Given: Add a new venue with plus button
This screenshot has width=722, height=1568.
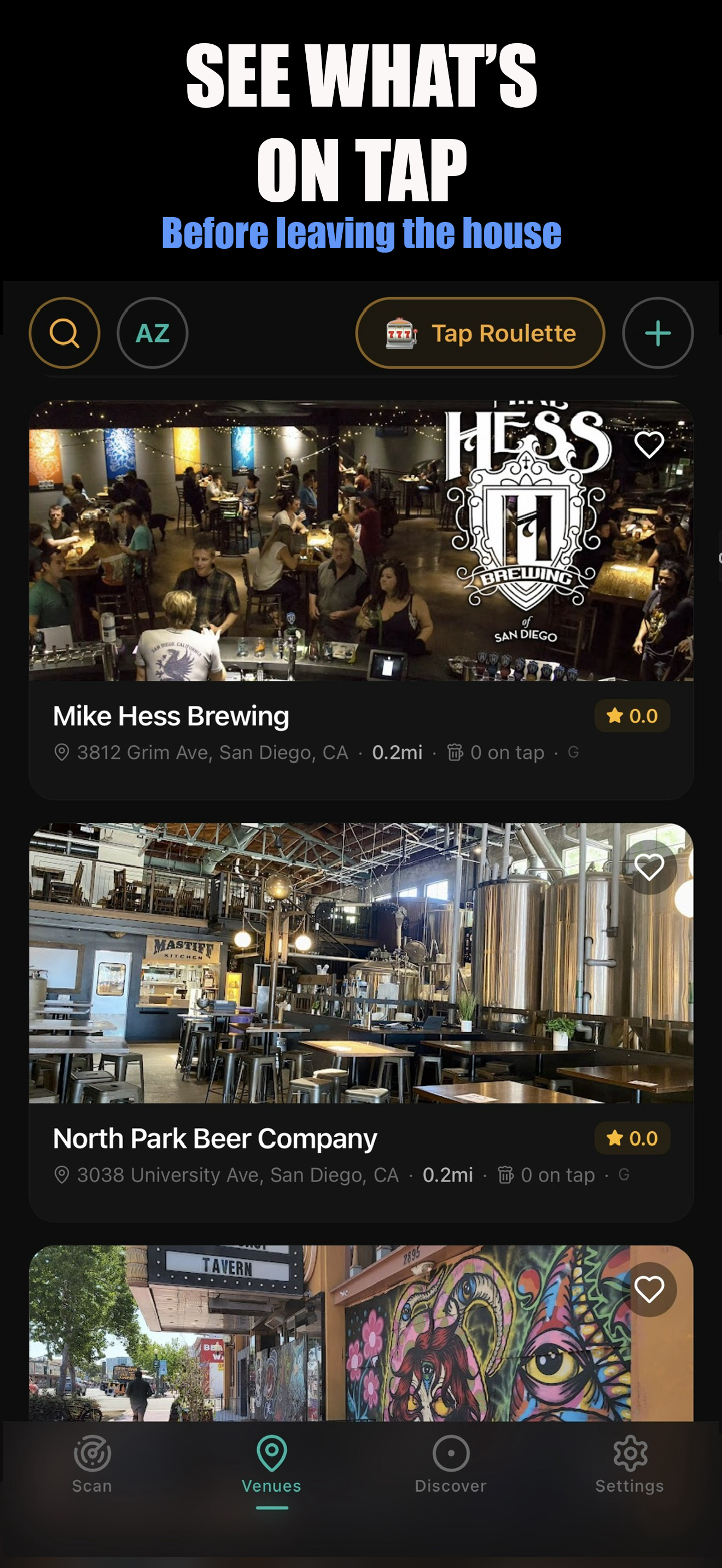Looking at the screenshot, I should [x=657, y=333].
